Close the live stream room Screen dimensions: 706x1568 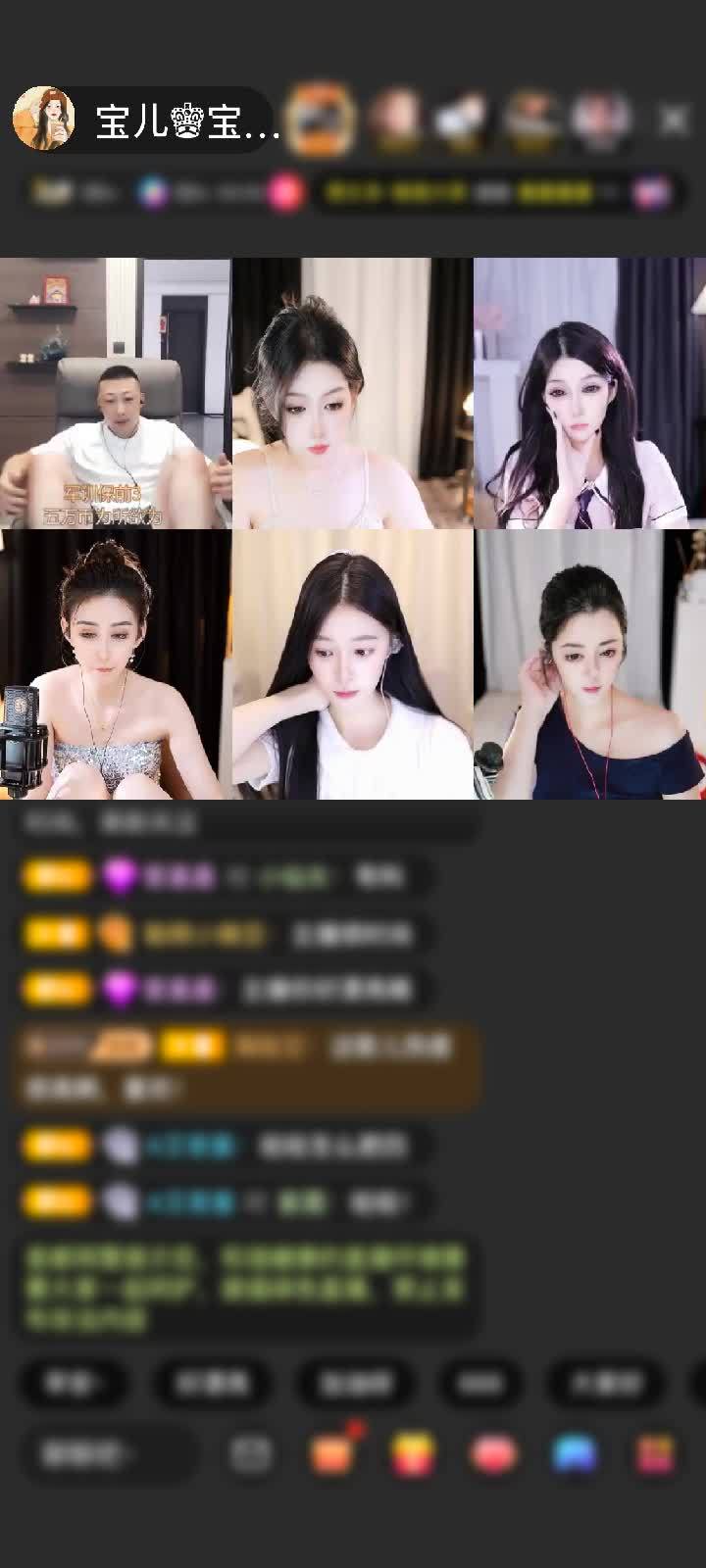674,120
